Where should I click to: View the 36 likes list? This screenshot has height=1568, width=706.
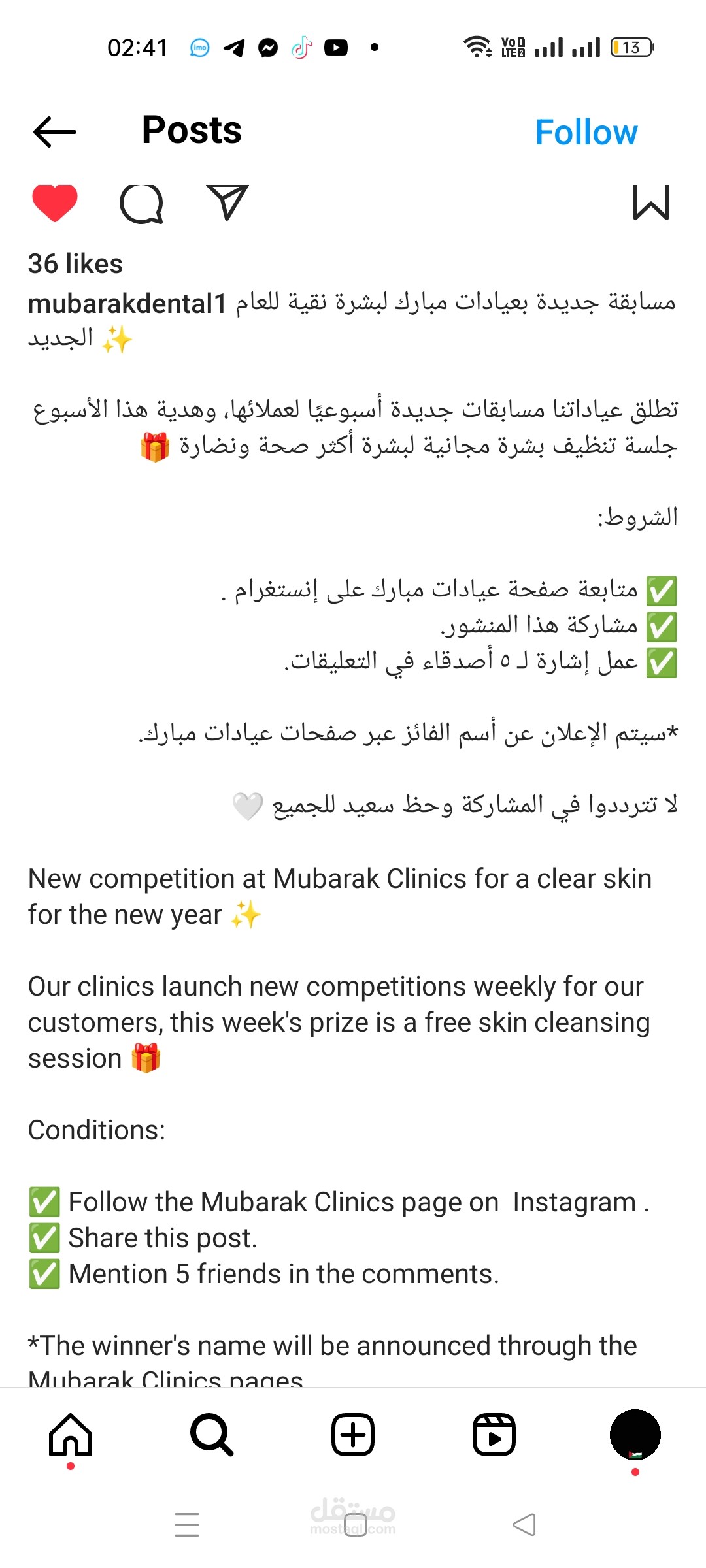75,264
